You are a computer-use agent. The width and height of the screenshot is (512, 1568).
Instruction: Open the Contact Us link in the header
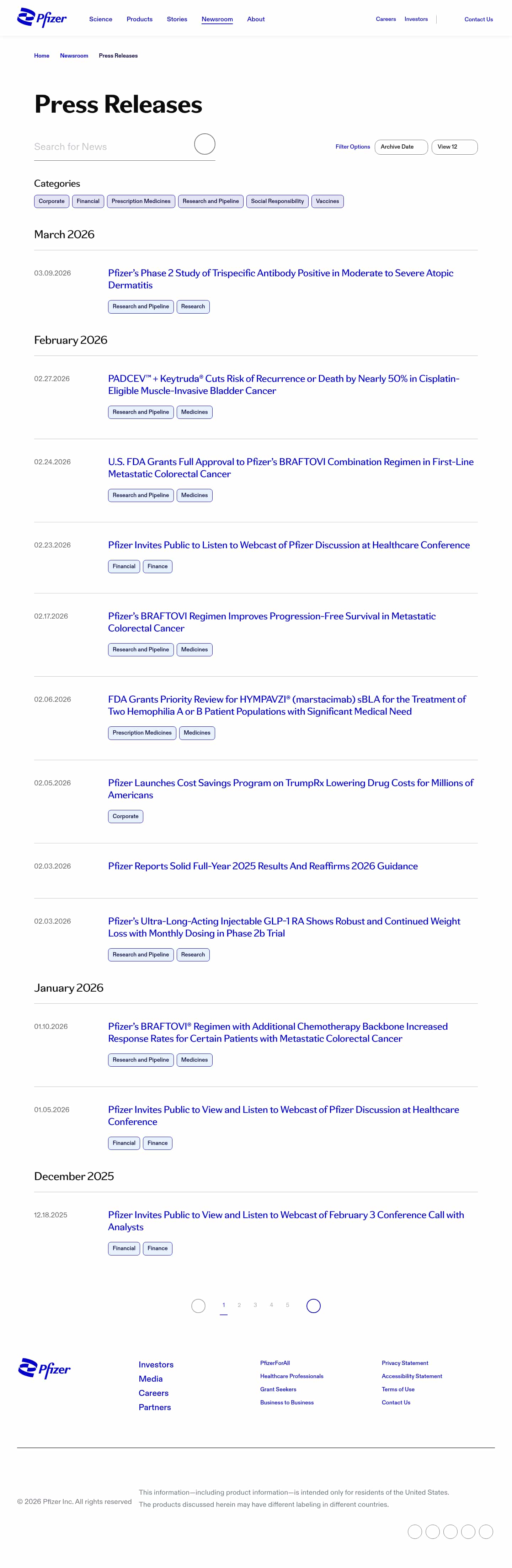pyautogui.click(x=478, y=20)
